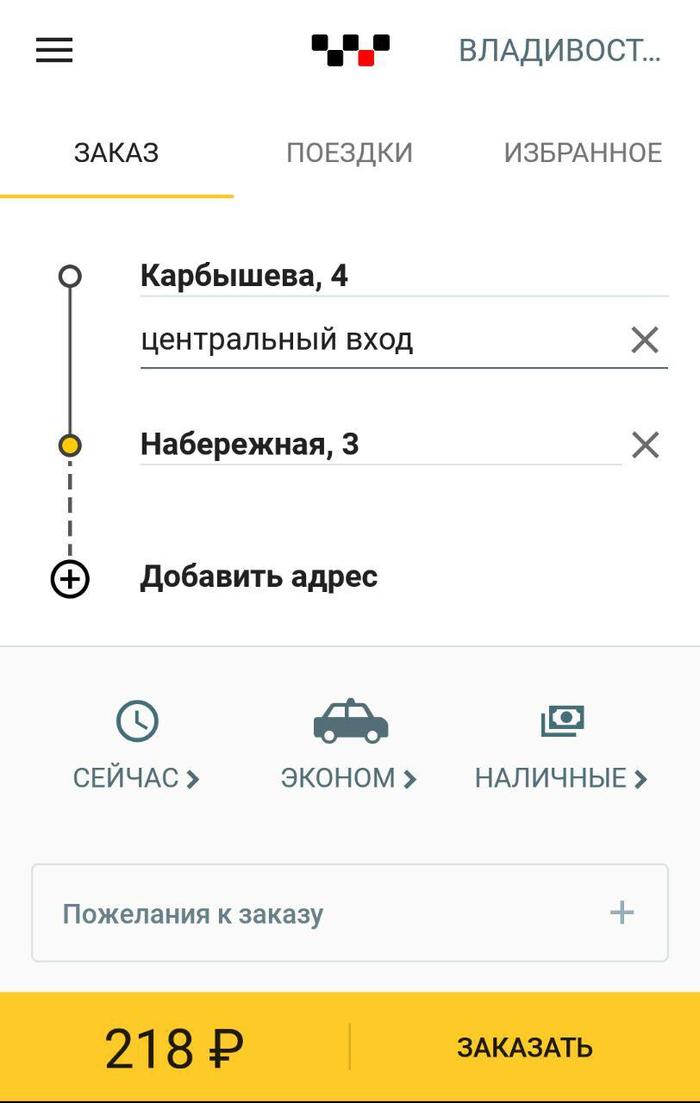Change the Эконом car class

pyautogui.click(x=349, y=747)
